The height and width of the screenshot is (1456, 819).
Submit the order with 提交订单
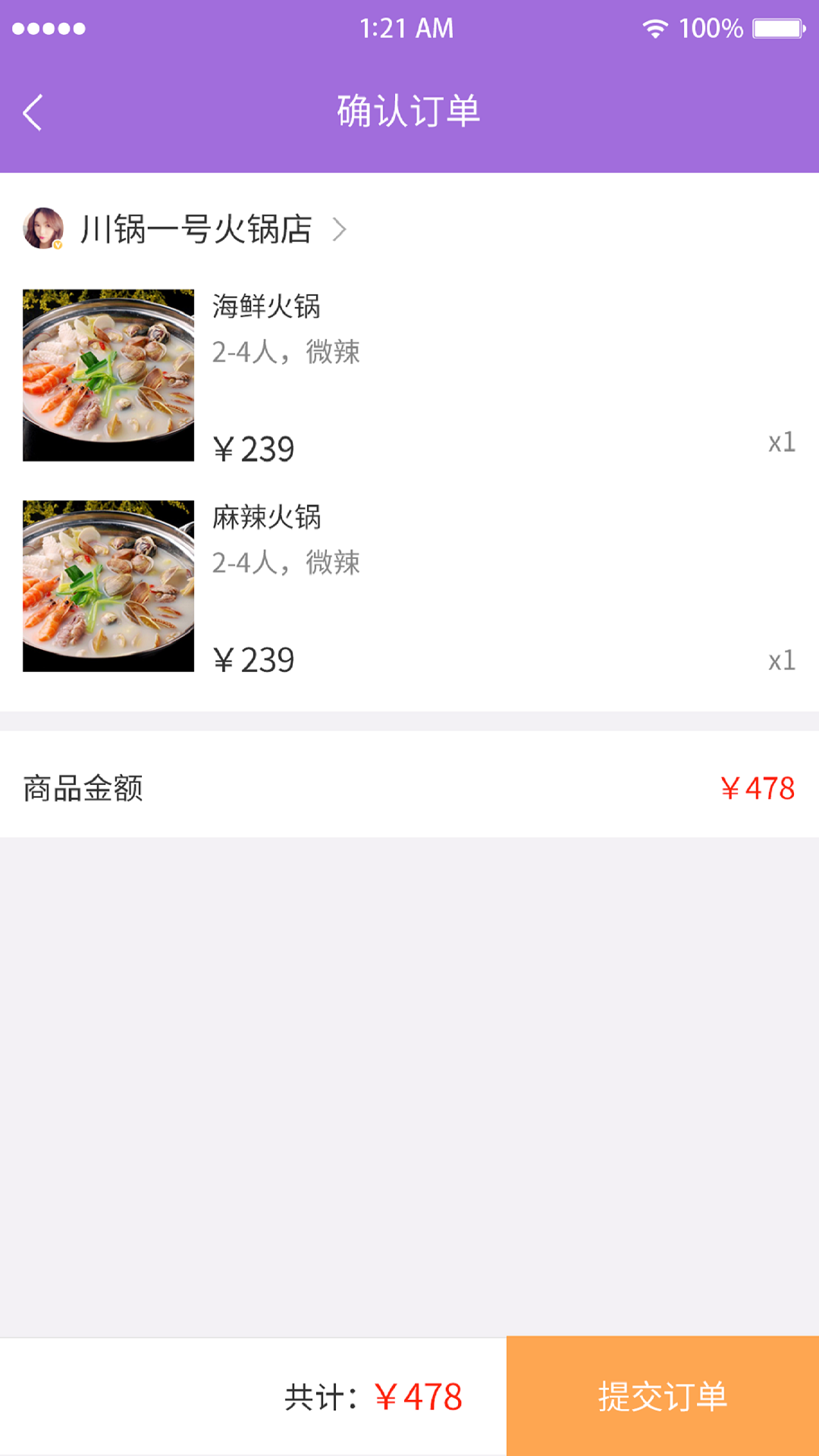pos(662,1395)
